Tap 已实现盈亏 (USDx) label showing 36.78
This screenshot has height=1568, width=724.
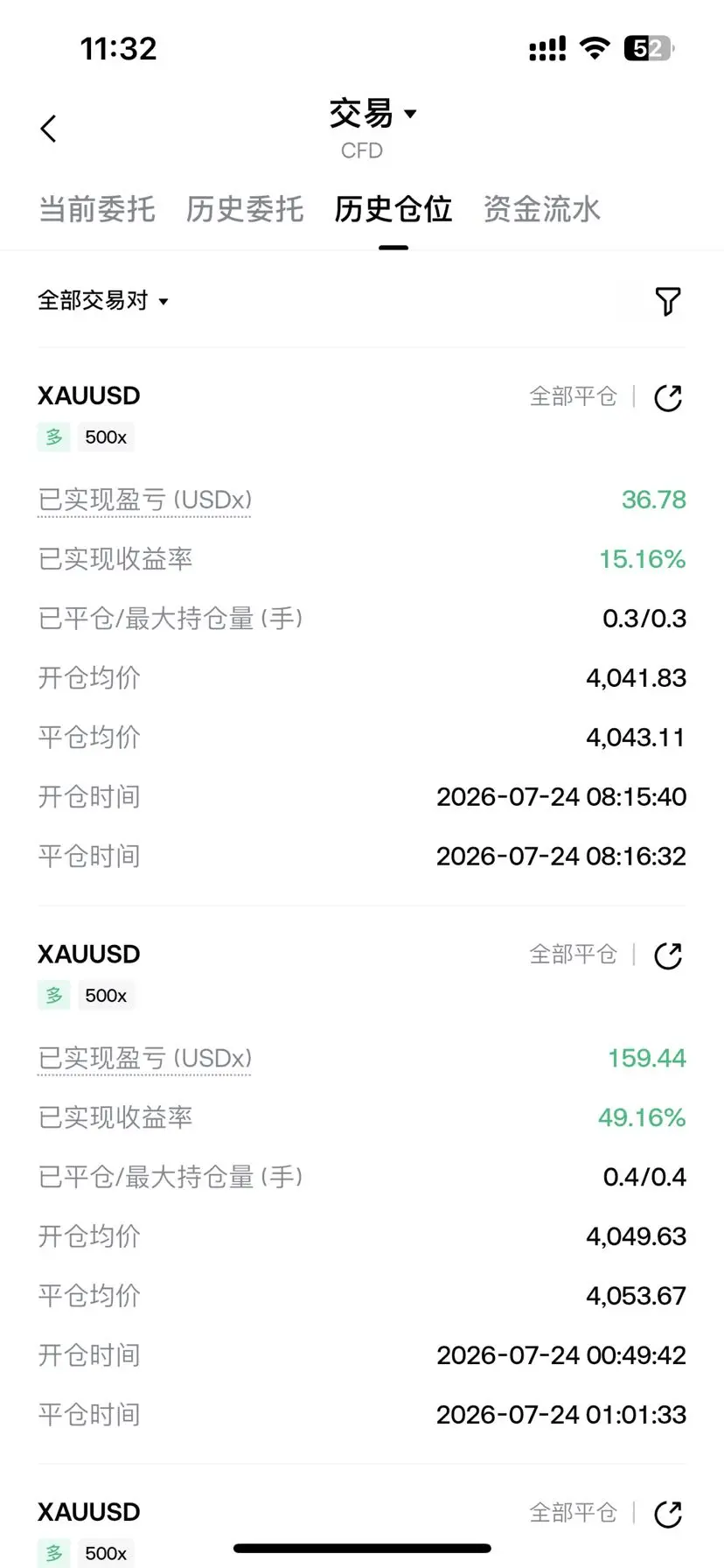click(144, 500)
